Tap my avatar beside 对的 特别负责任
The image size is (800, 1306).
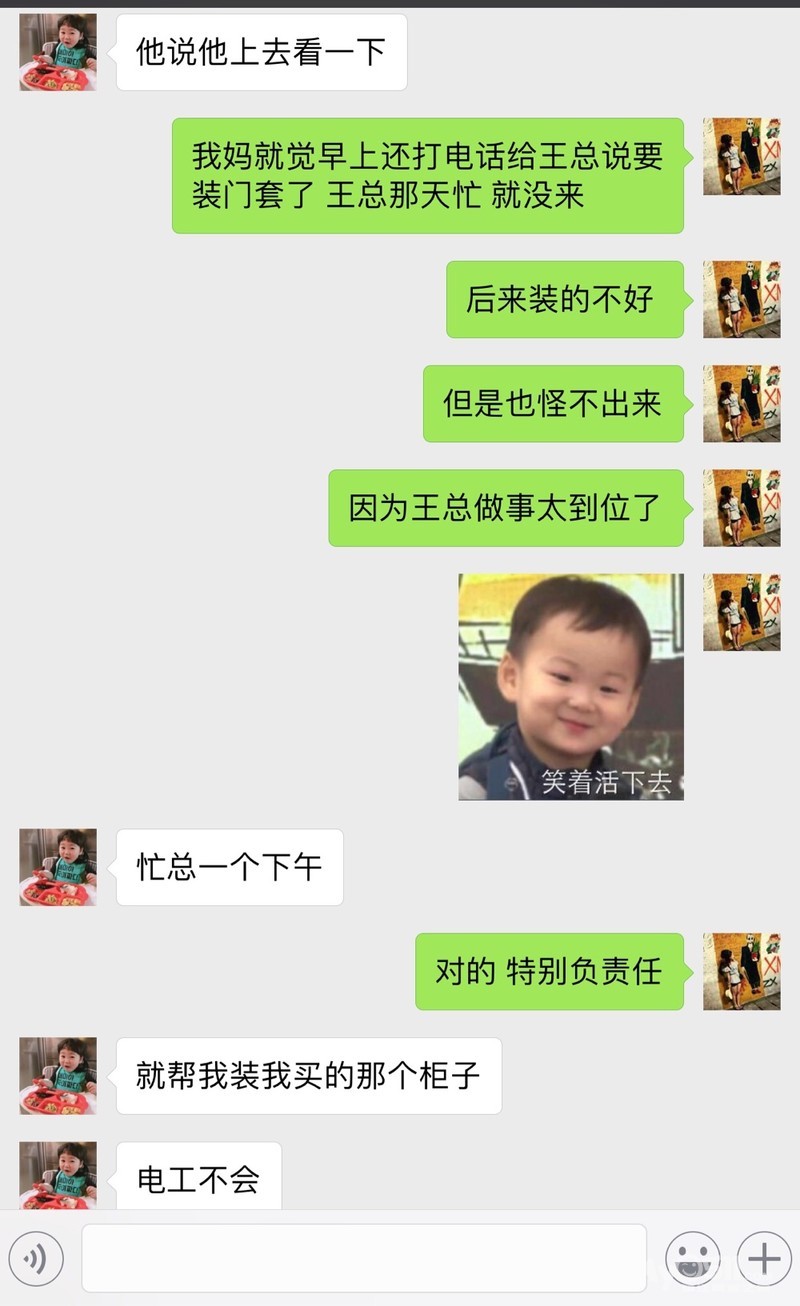[x=741, y=971]
